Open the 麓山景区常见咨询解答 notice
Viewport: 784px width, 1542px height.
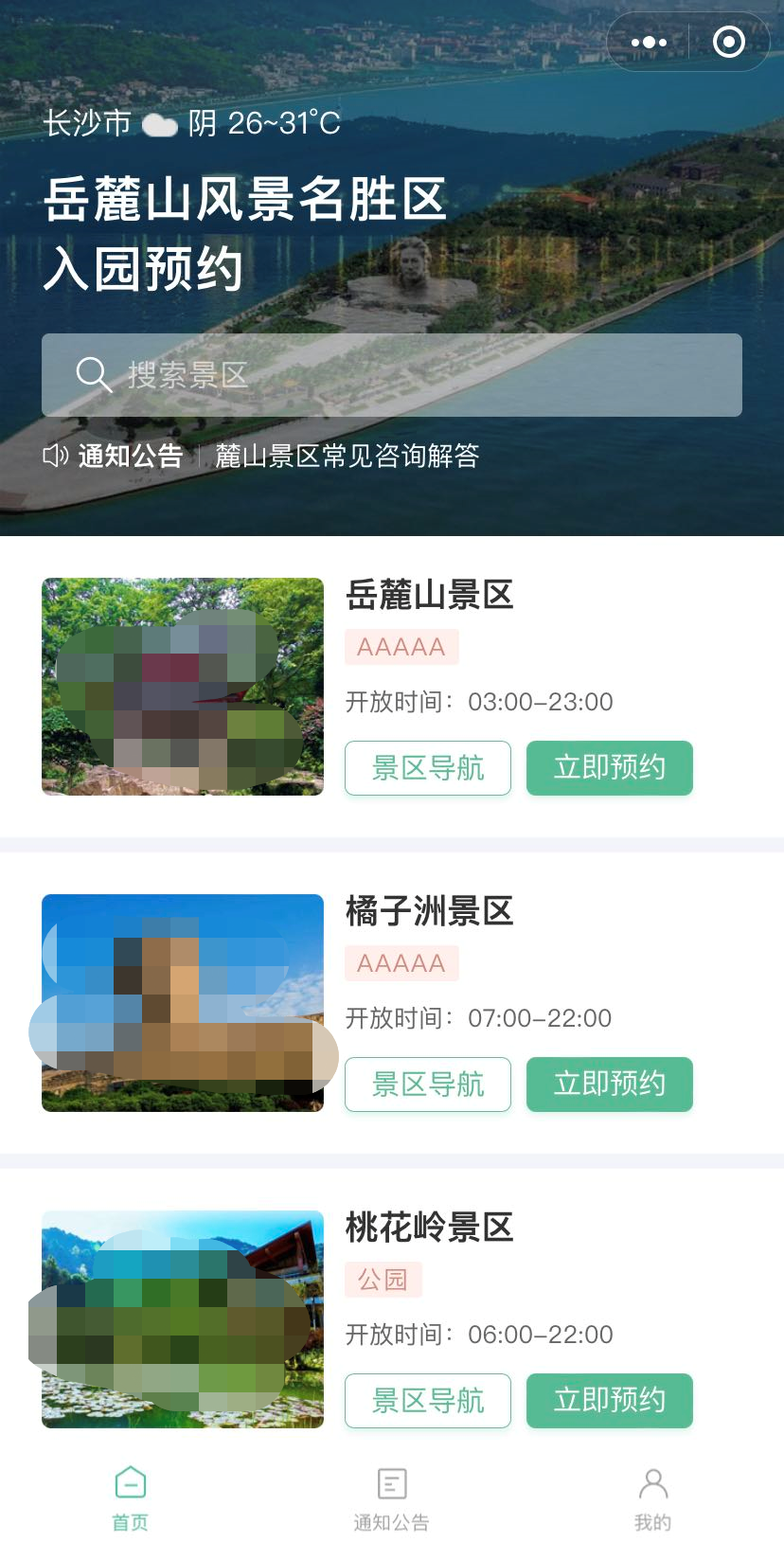tap(347, 457)
